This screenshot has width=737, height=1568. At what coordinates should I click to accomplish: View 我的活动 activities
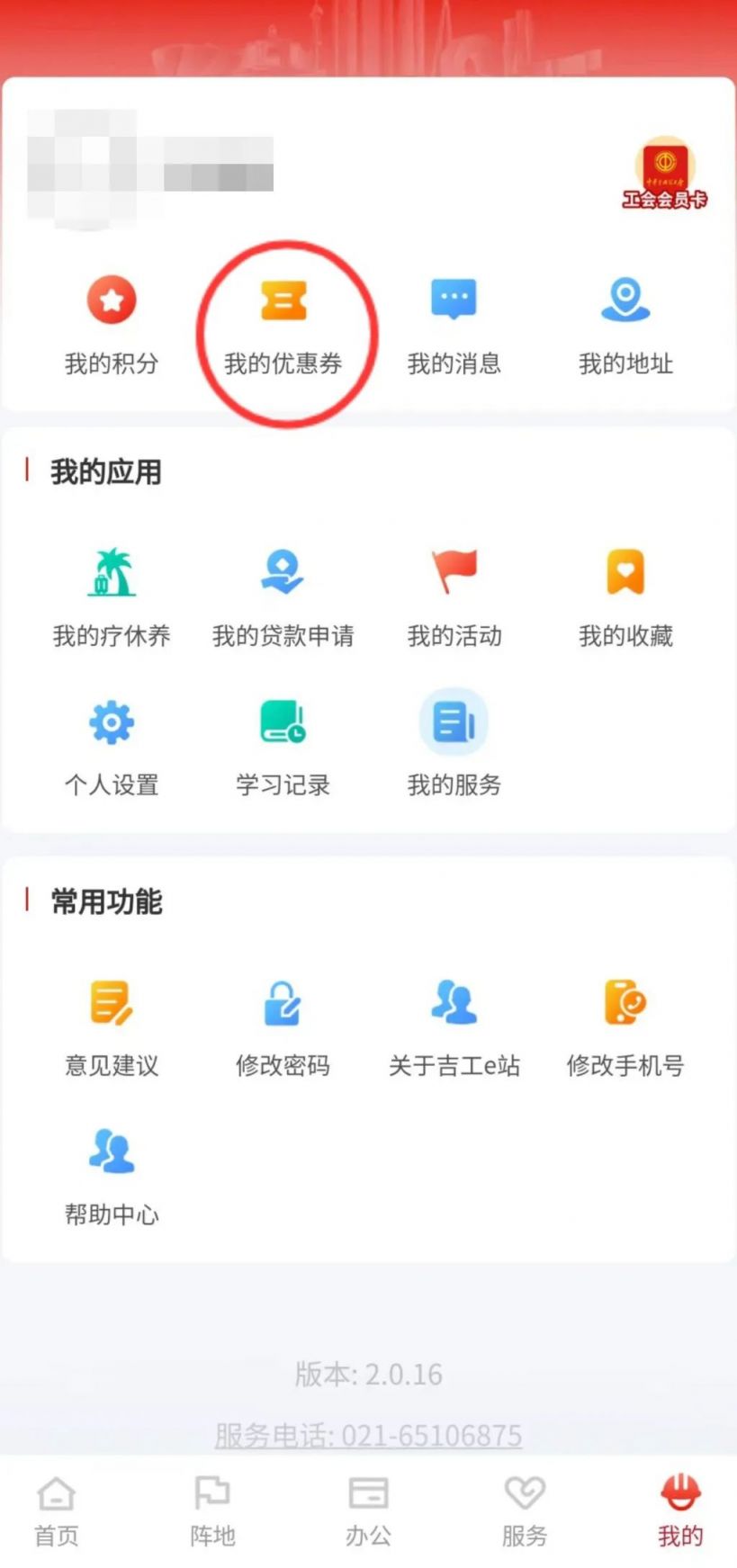click(454, 594)
